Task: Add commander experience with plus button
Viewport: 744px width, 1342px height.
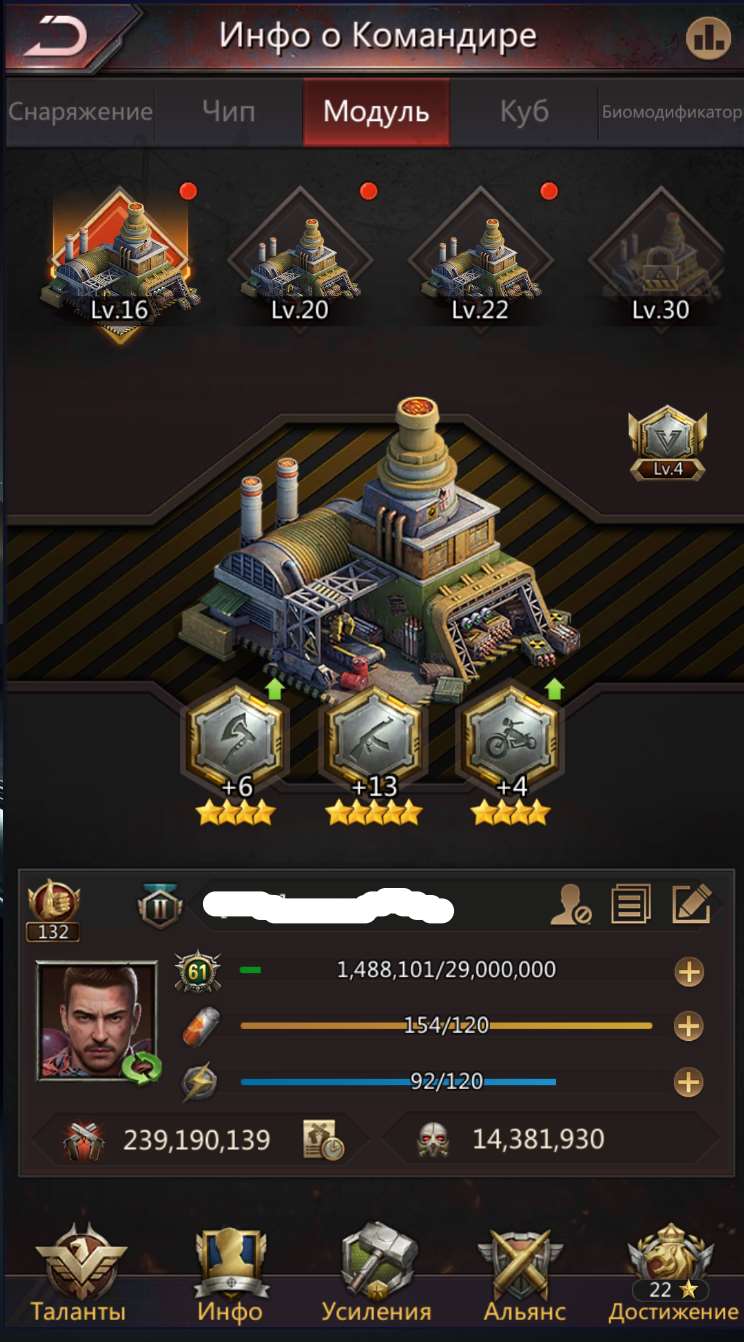Action: click(x=688, y=971)
